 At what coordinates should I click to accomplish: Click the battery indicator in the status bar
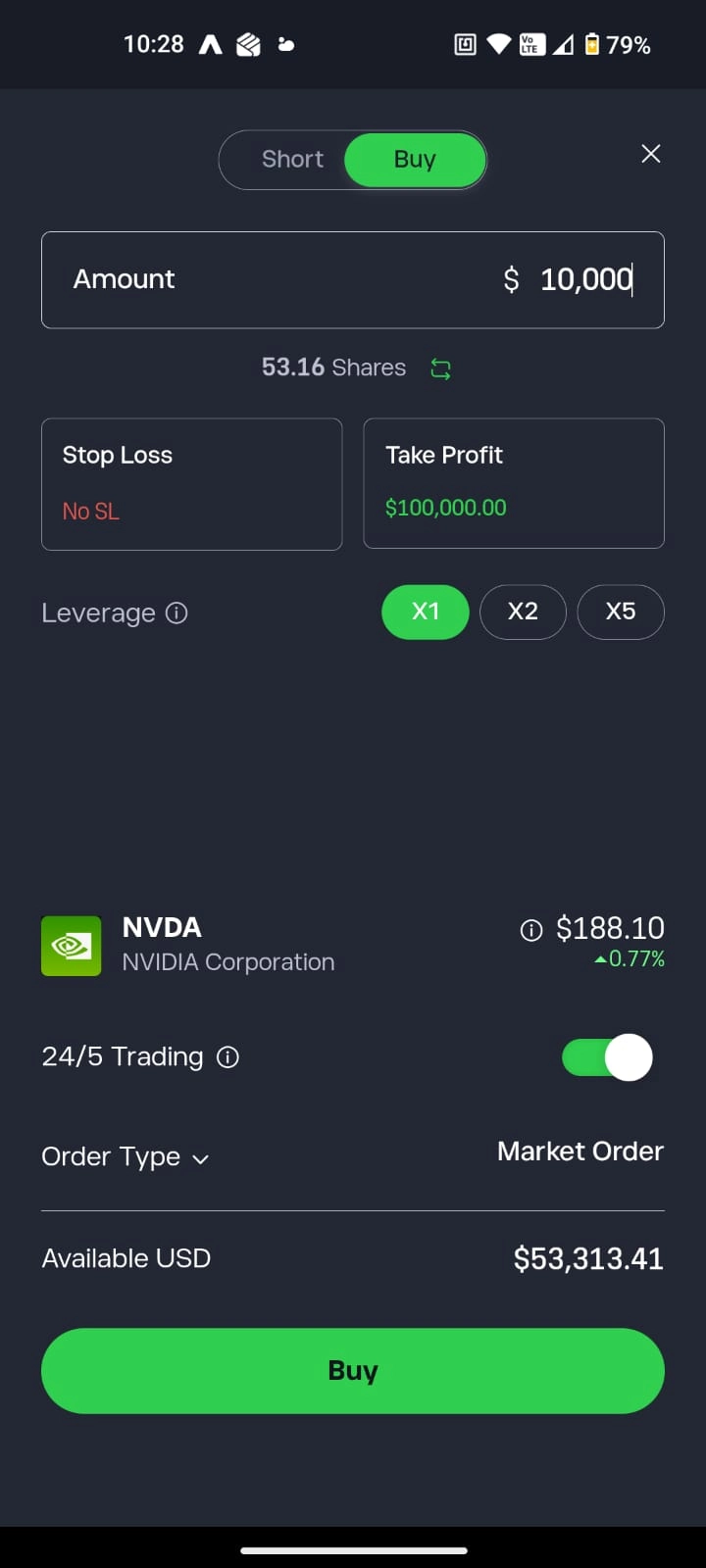click(594, 44)
